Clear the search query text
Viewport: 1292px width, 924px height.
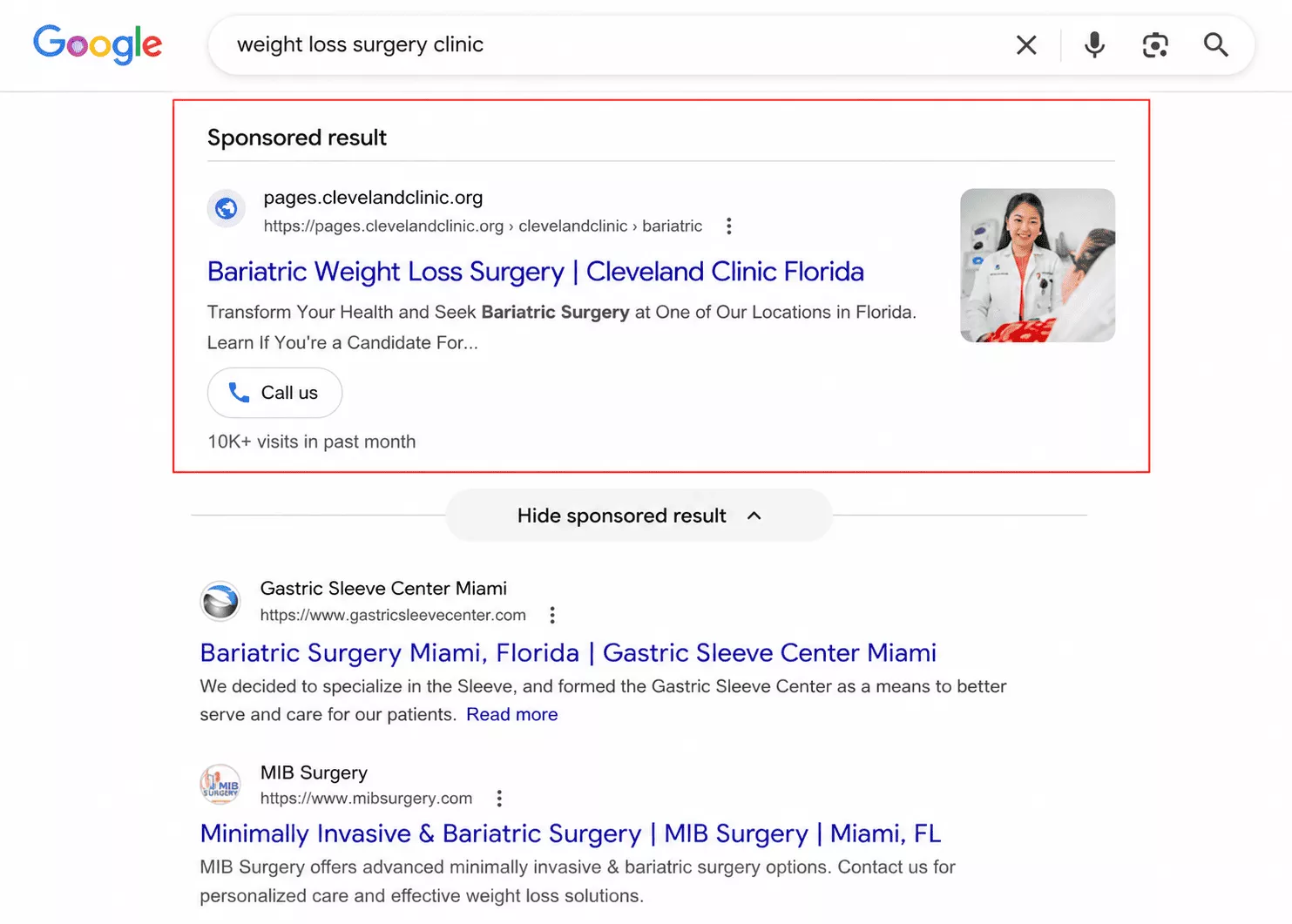pos(1026,45)
